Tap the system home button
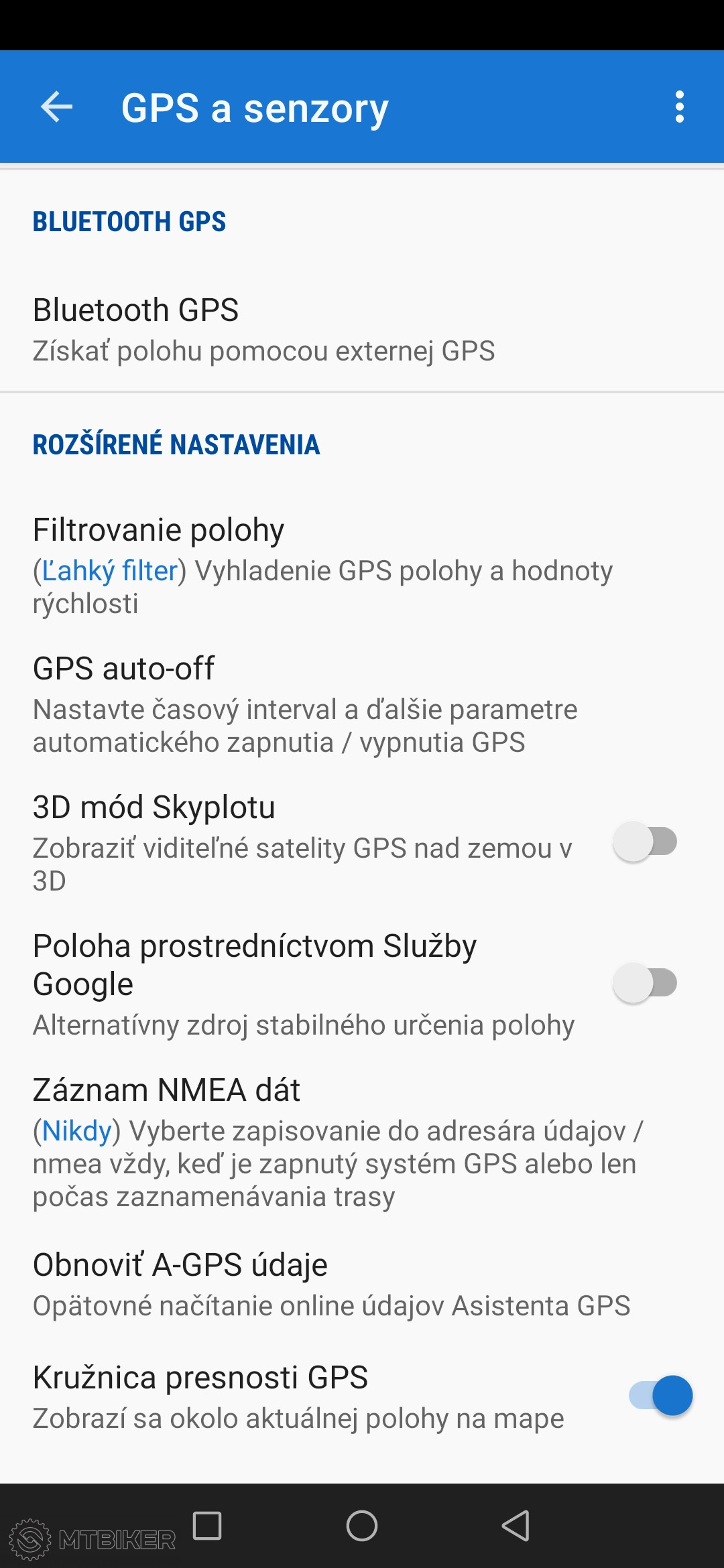 coord(362,1526)
